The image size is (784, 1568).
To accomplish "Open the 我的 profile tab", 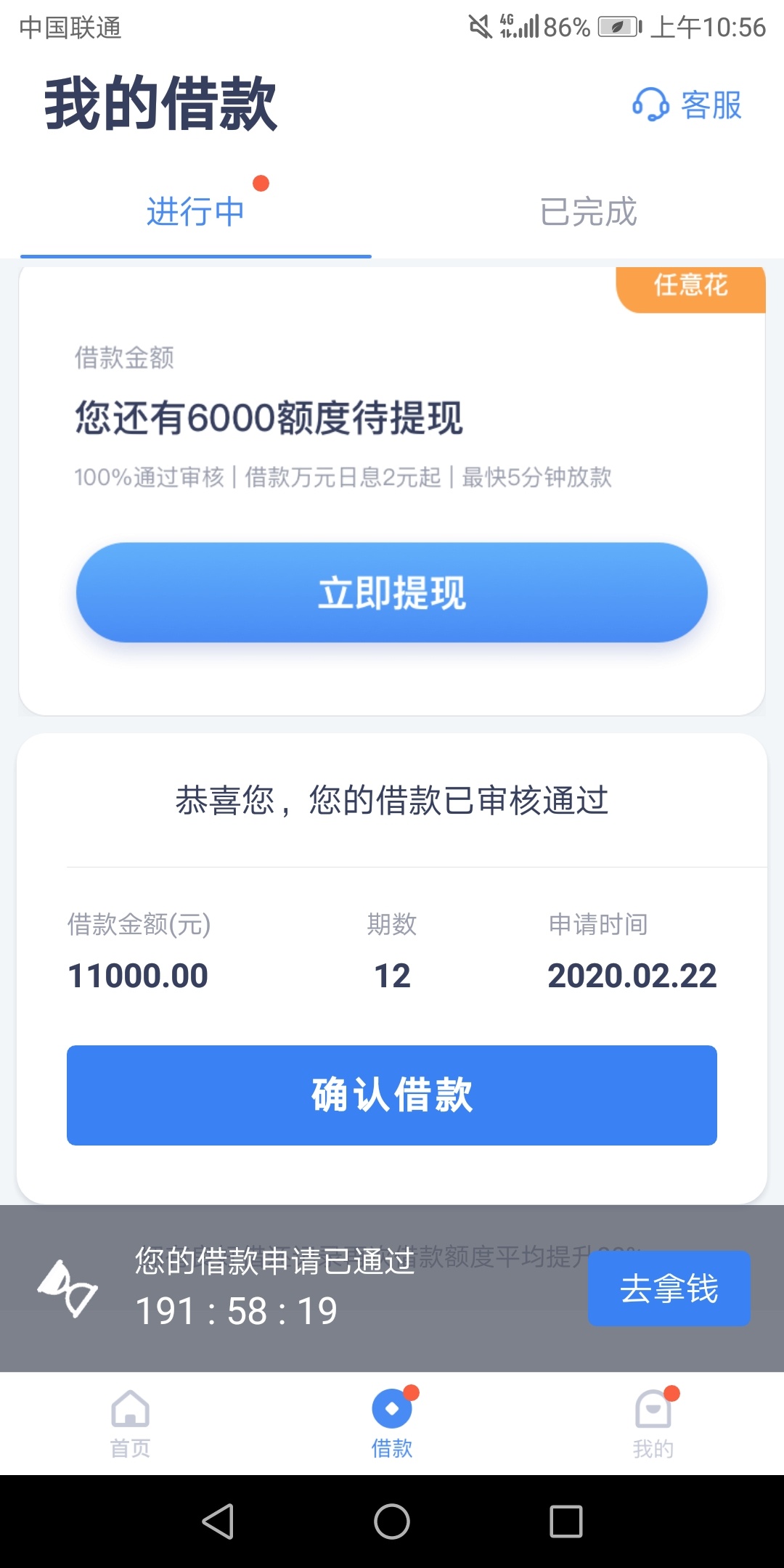I will coord(653,1424).
